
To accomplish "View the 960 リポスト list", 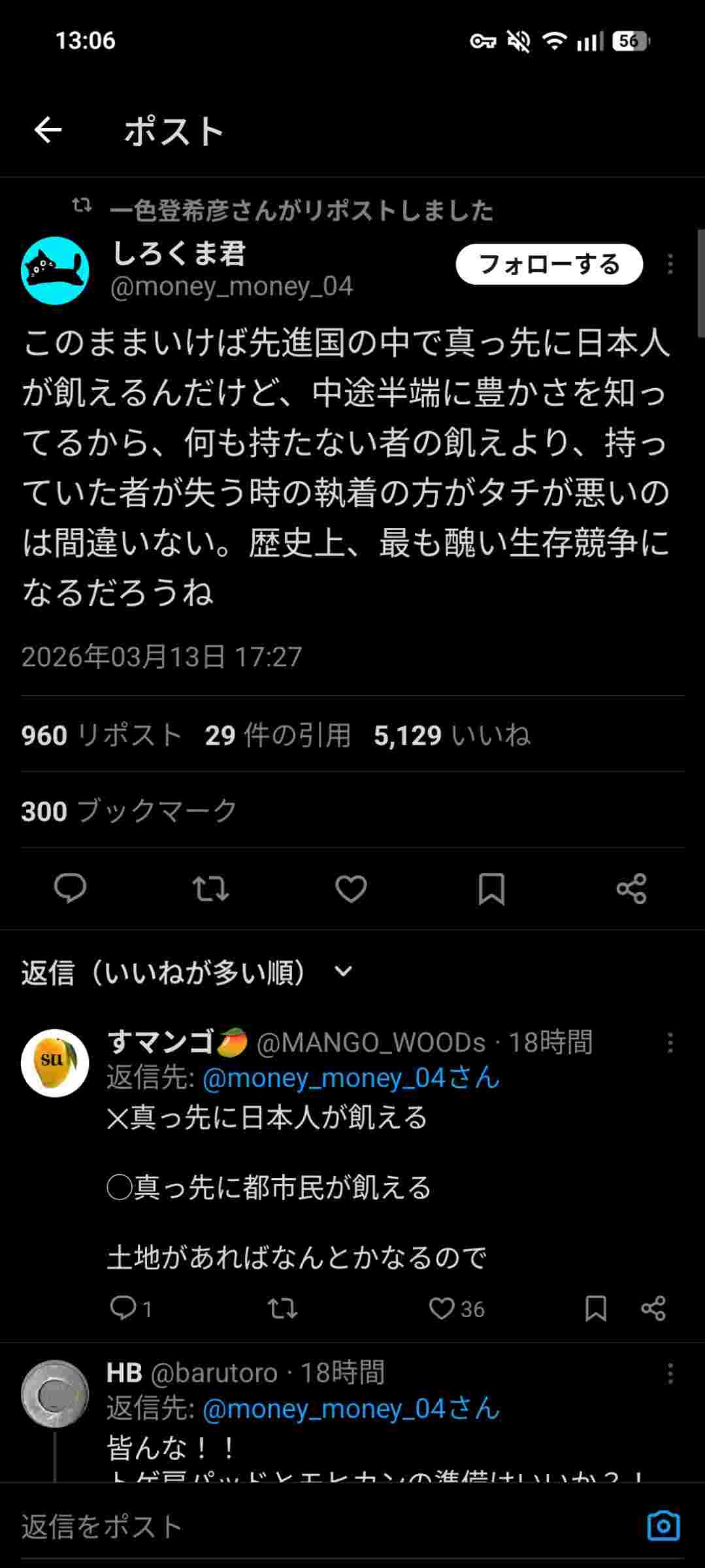I will 101,735.
